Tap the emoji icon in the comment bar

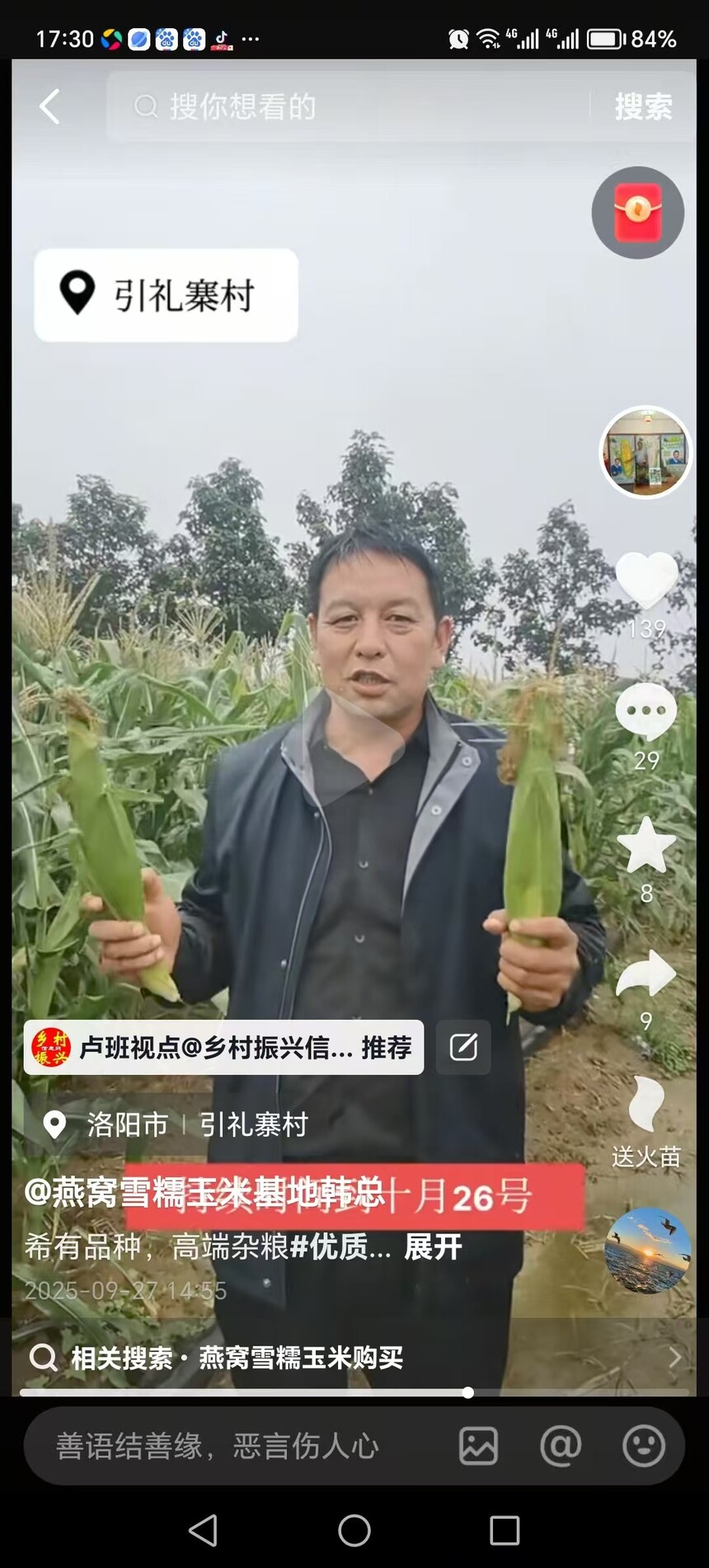[x=644, y=1446]
